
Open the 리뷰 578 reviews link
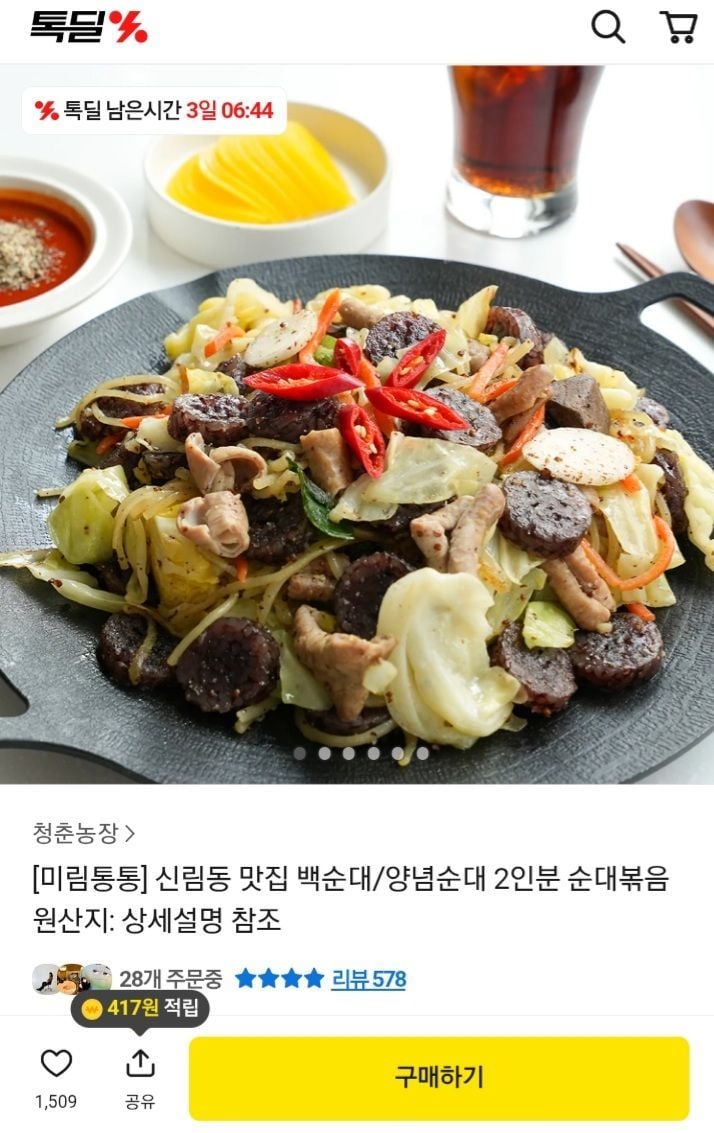tap(369, 979)
